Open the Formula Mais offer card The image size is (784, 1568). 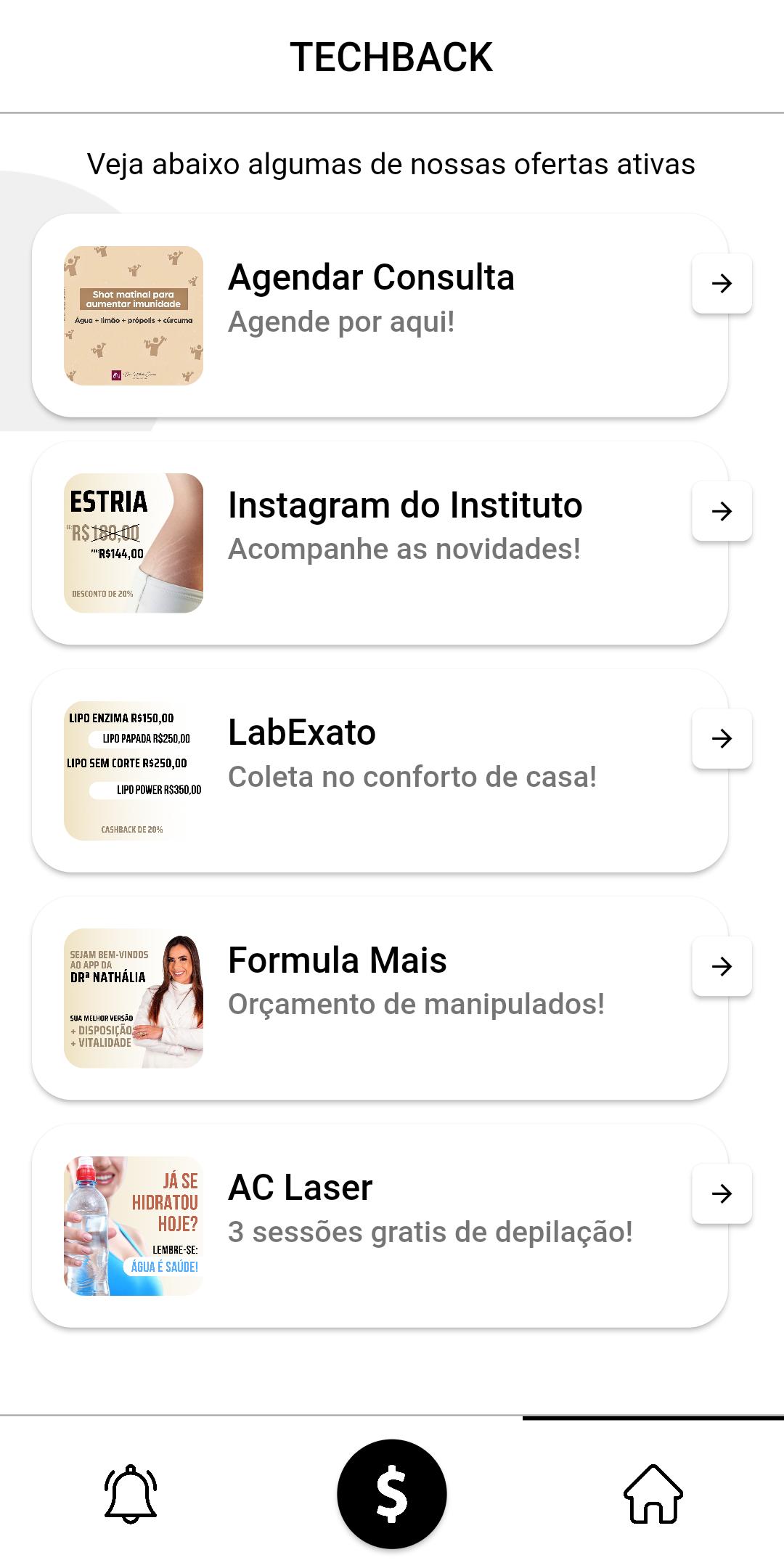tap(380, 998)
